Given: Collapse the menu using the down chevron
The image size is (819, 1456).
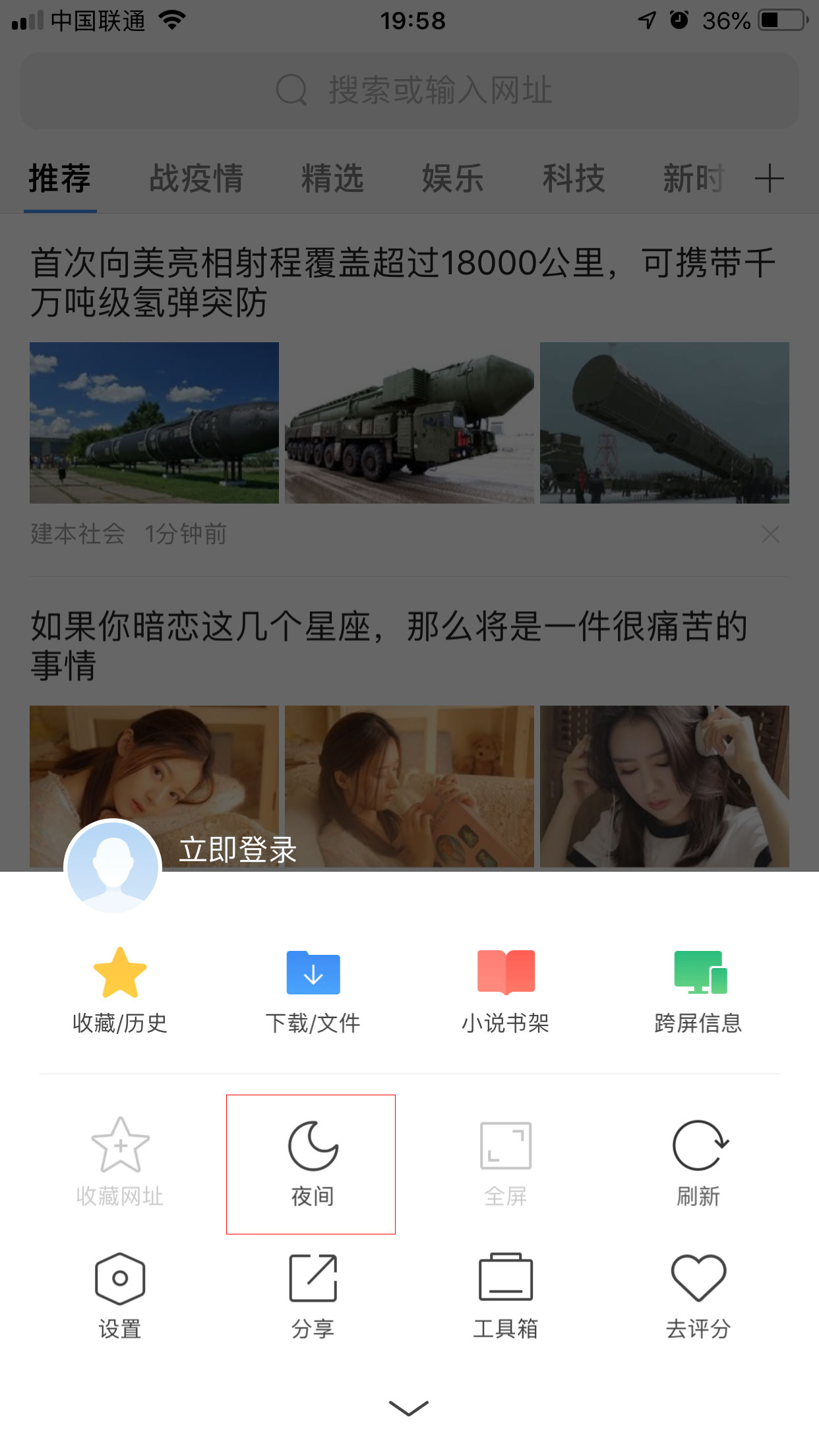Looking at the screenshot, I should 409,1408.
